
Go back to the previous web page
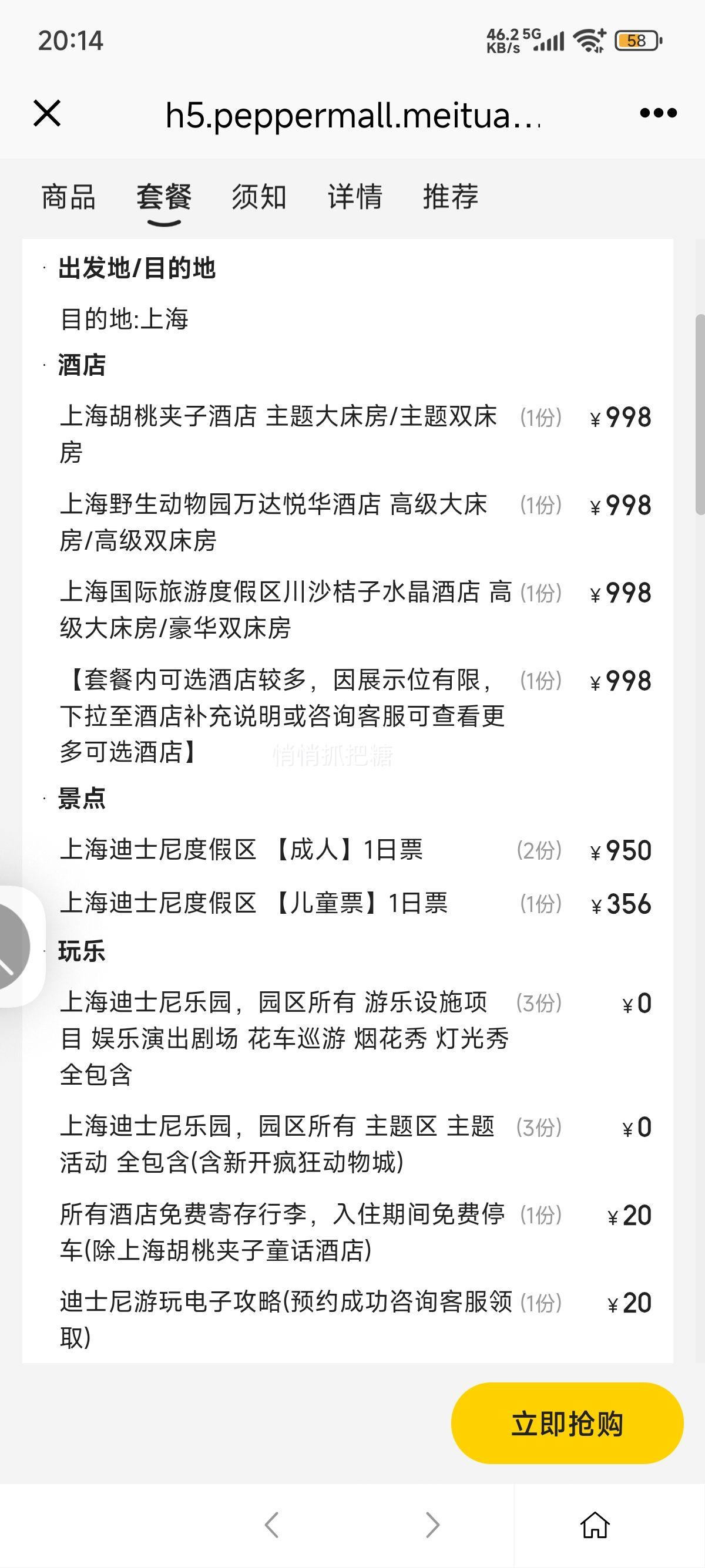click(x=272, y=1525)
